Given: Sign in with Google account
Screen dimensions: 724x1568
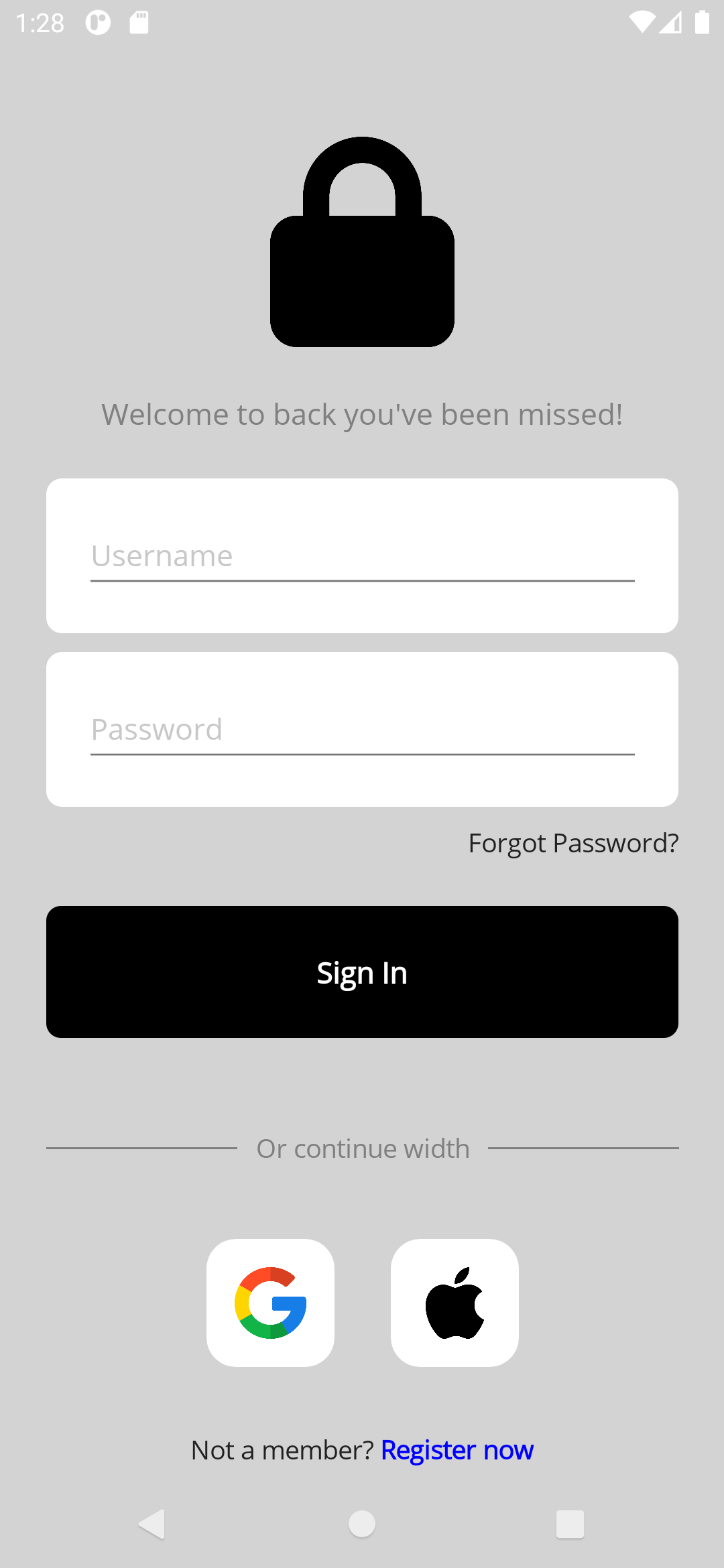Looking at the screenshot, I should point(270,1301).
